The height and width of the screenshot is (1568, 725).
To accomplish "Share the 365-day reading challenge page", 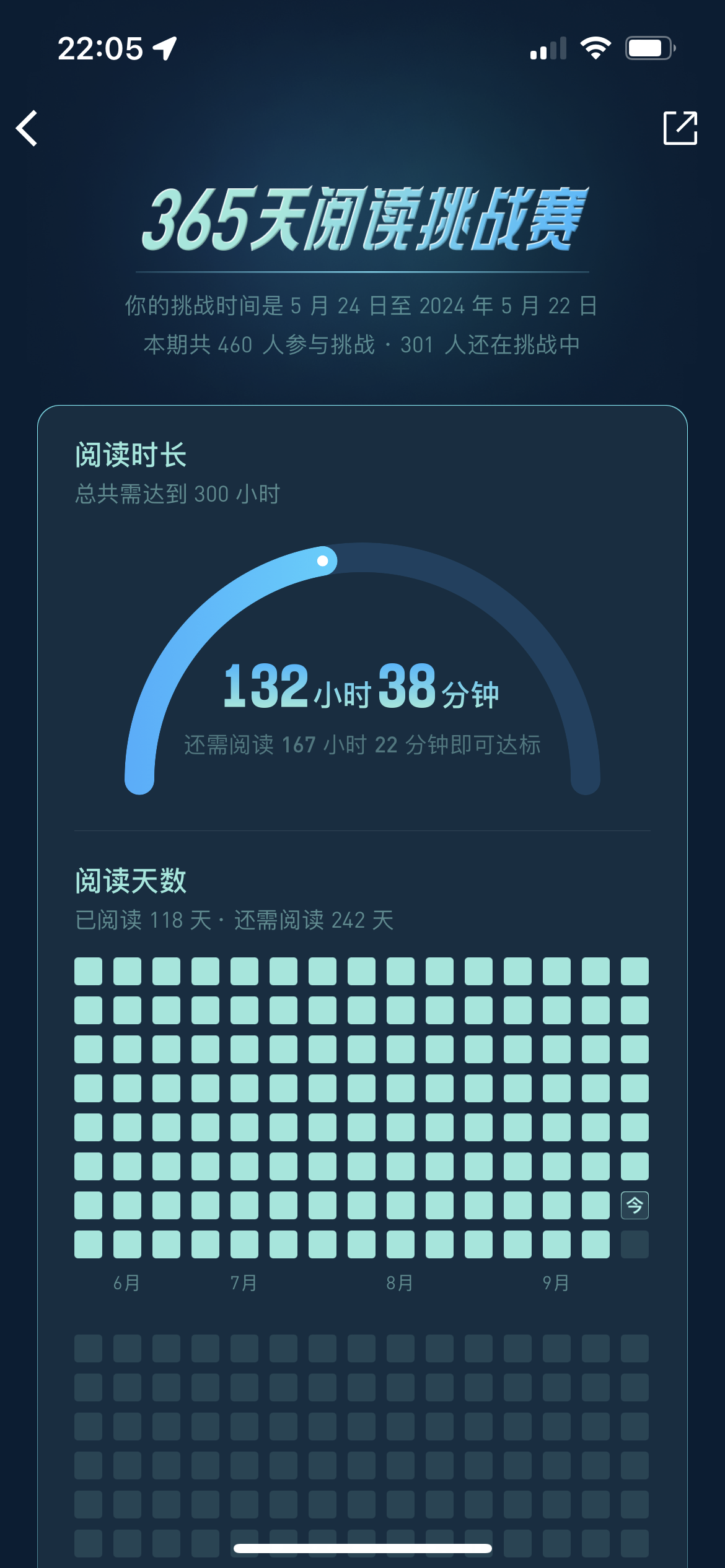I will click(680, 128).
